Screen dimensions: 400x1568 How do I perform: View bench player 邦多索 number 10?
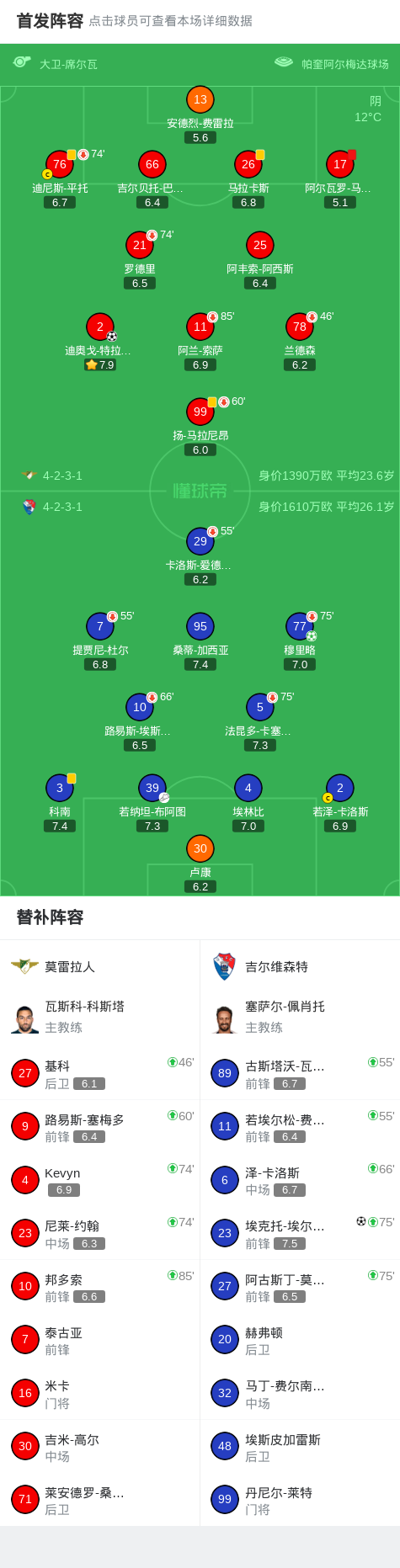pyautogui.click(x=100, y=1287)
